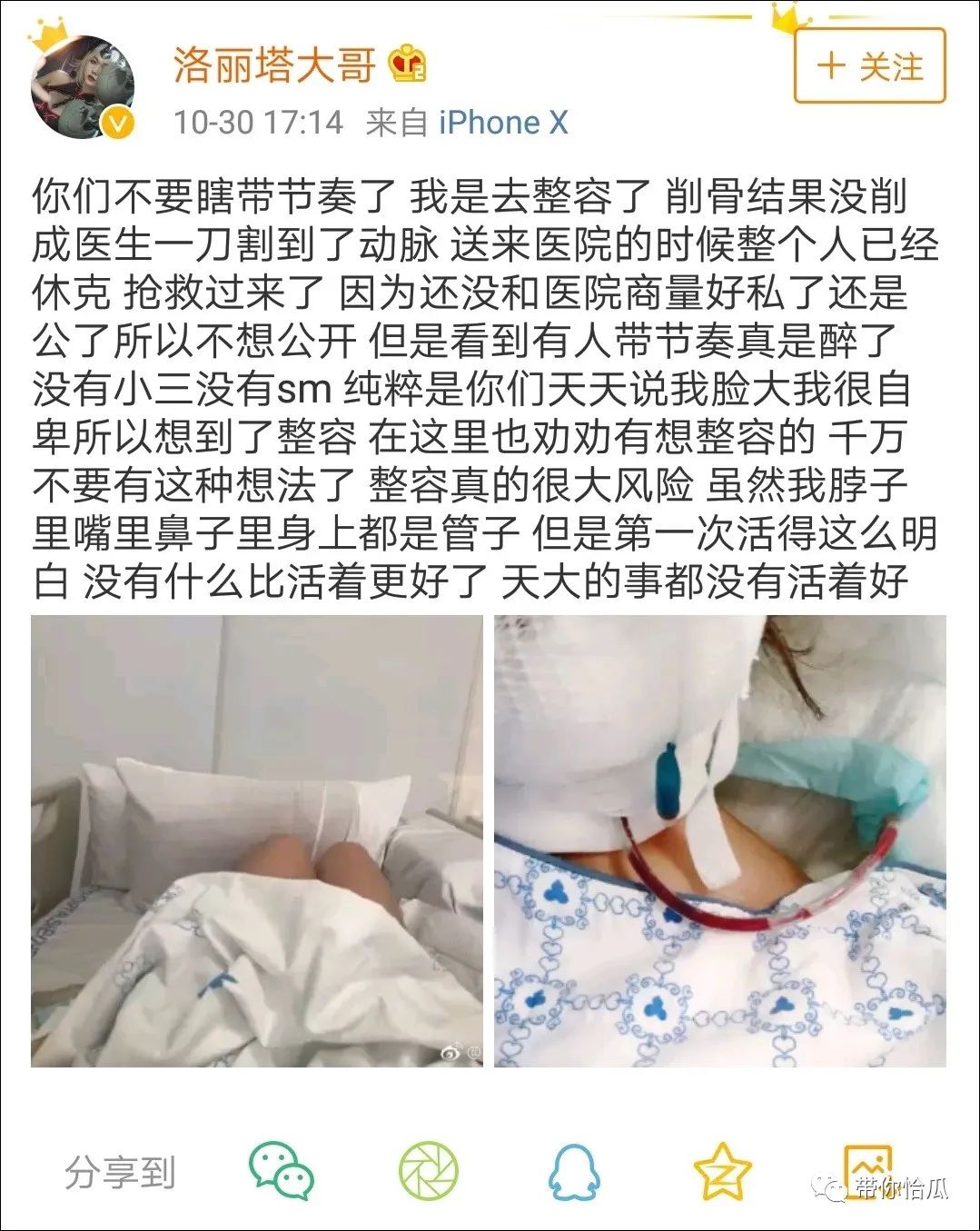Share the post via QQ

(574, 1170)
